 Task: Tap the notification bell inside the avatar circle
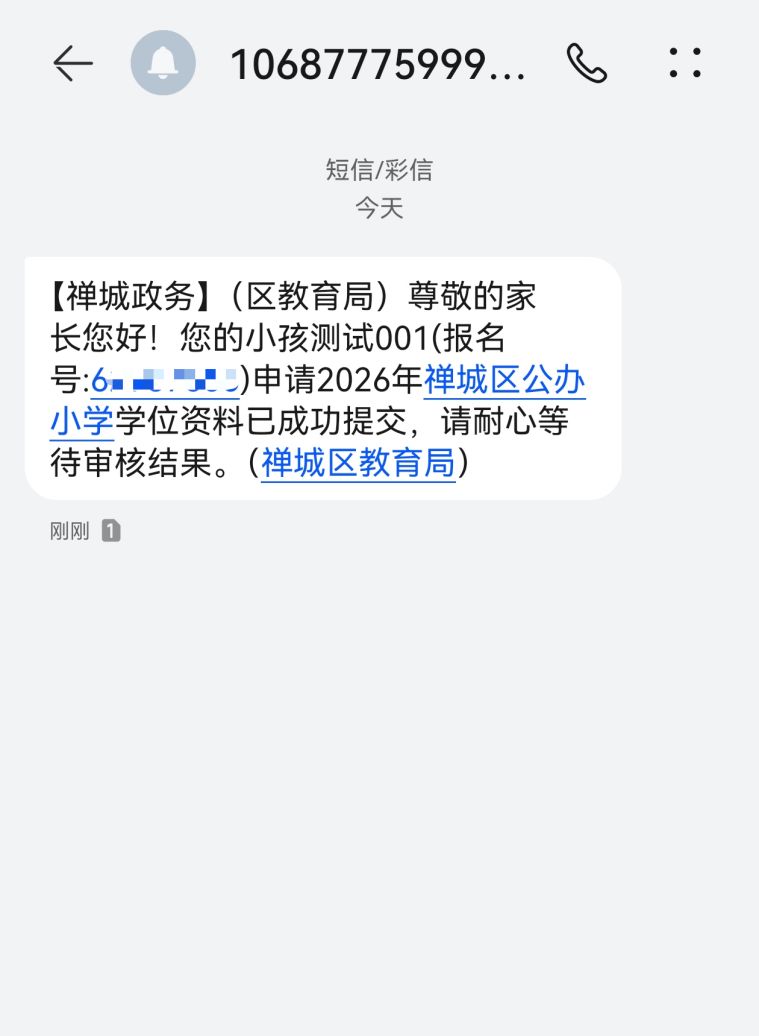tap(163, 63)
